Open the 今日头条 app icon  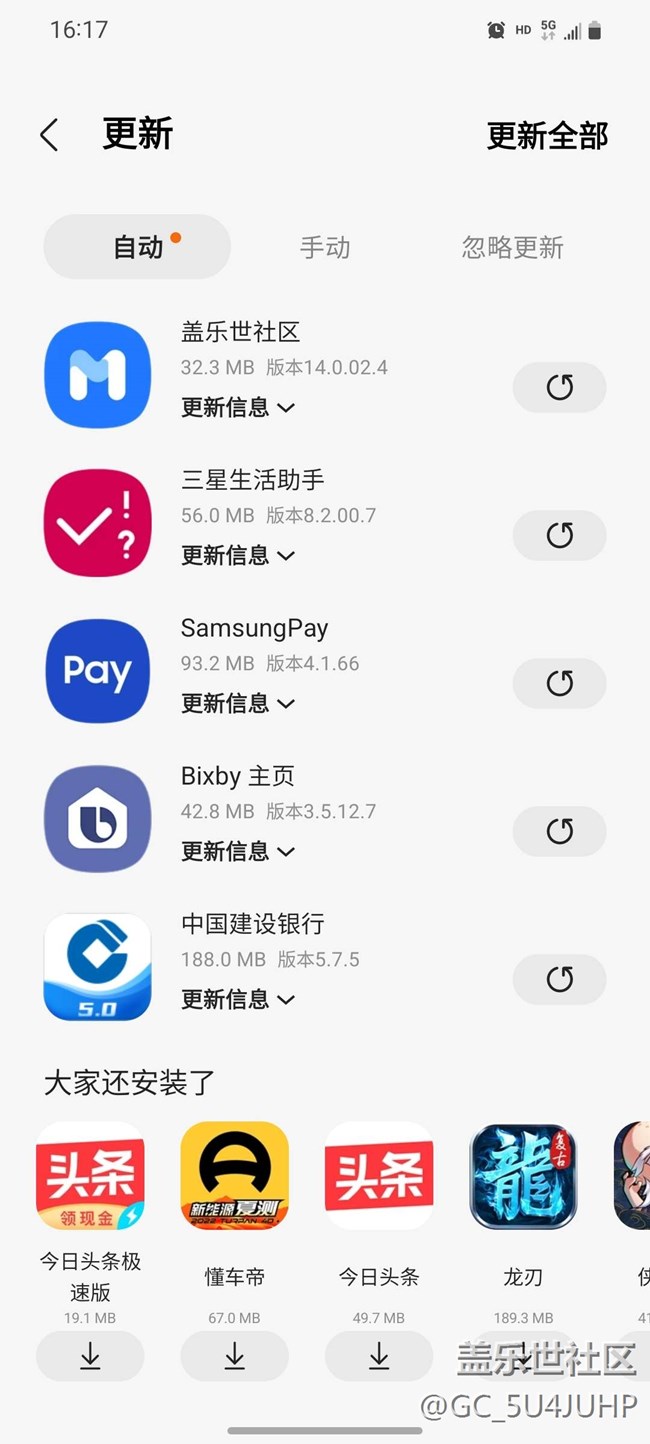point(379,1175)
